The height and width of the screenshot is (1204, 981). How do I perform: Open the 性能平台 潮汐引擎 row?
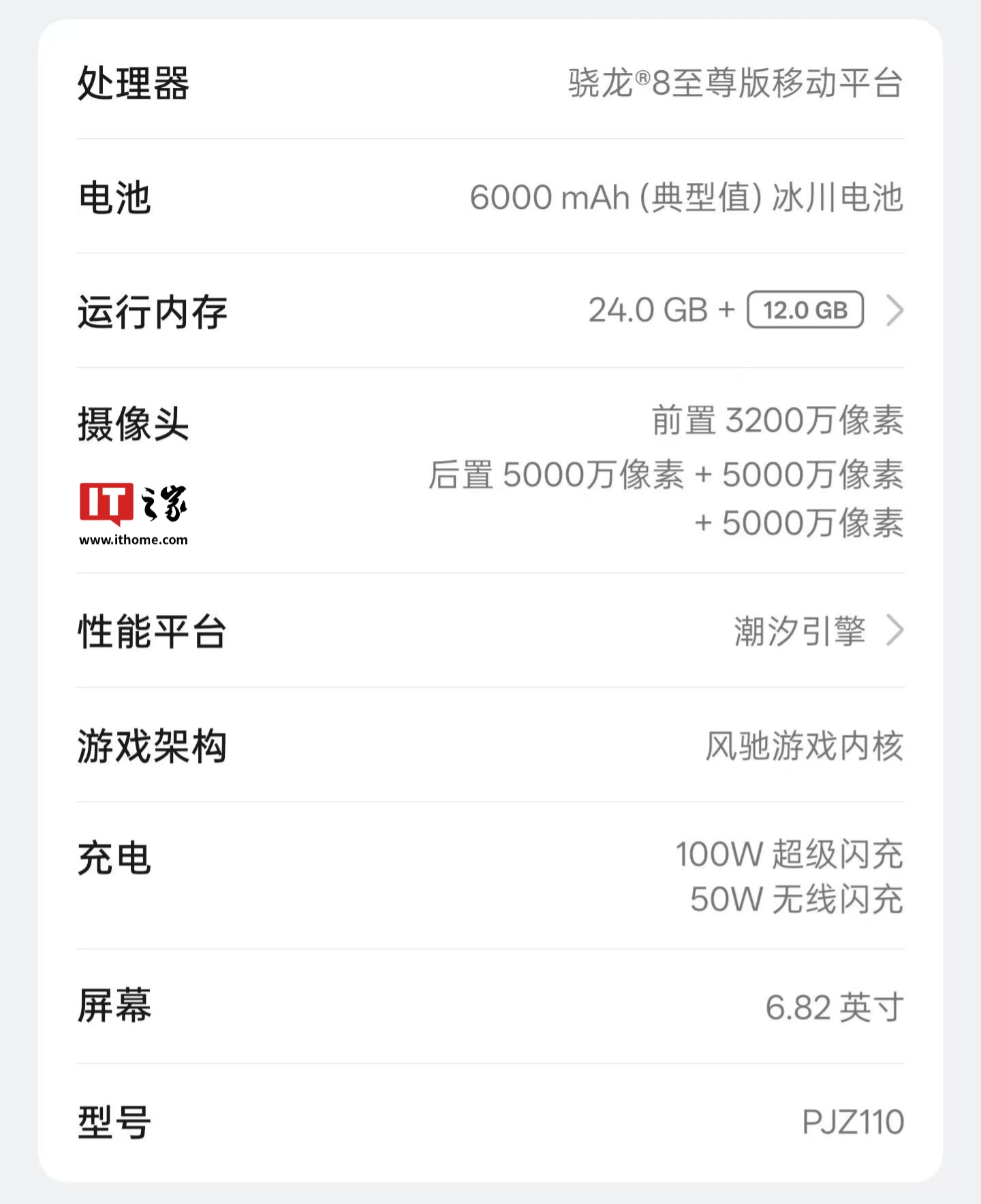tap(894, 631)
